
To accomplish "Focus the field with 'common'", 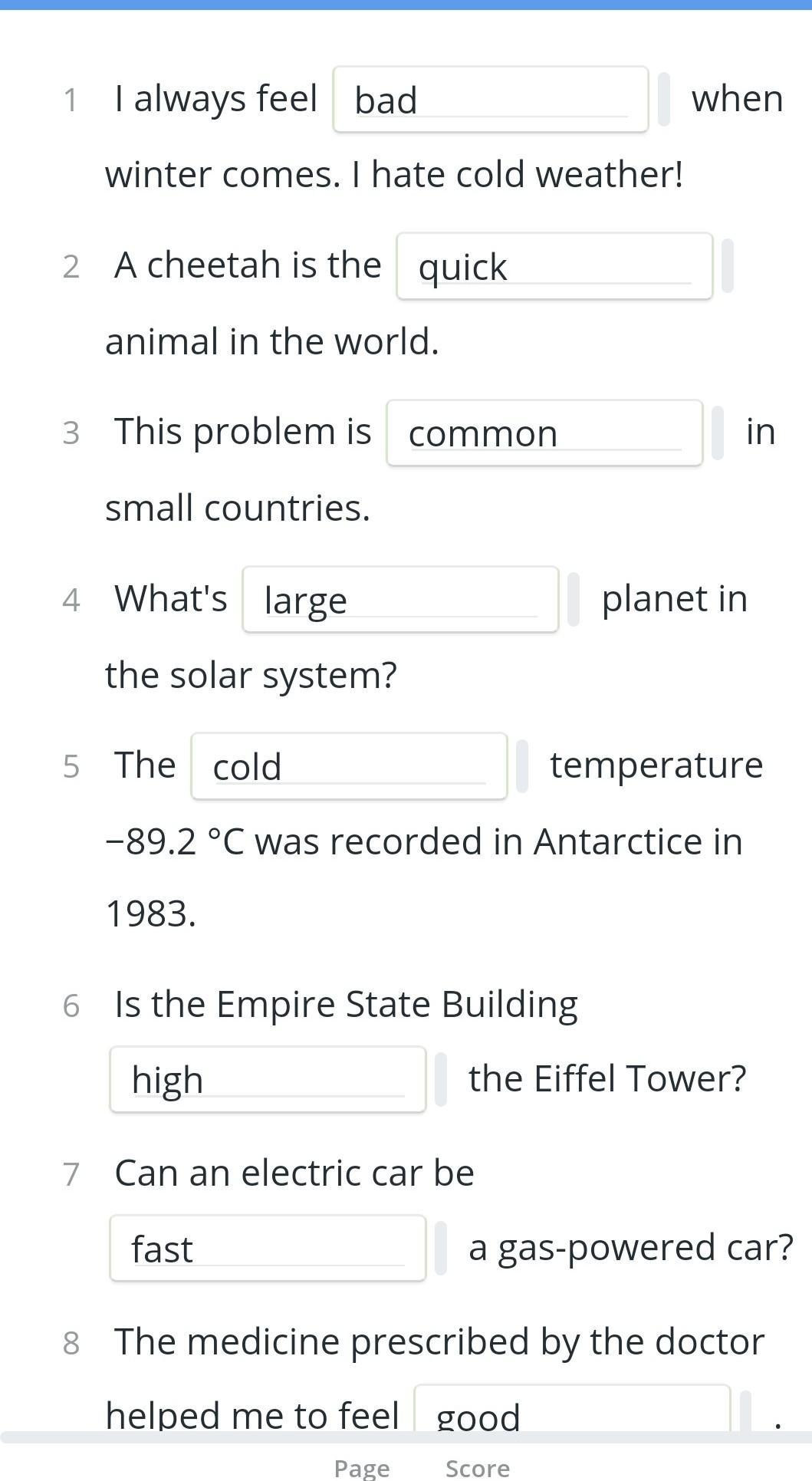I will (544, 433).
